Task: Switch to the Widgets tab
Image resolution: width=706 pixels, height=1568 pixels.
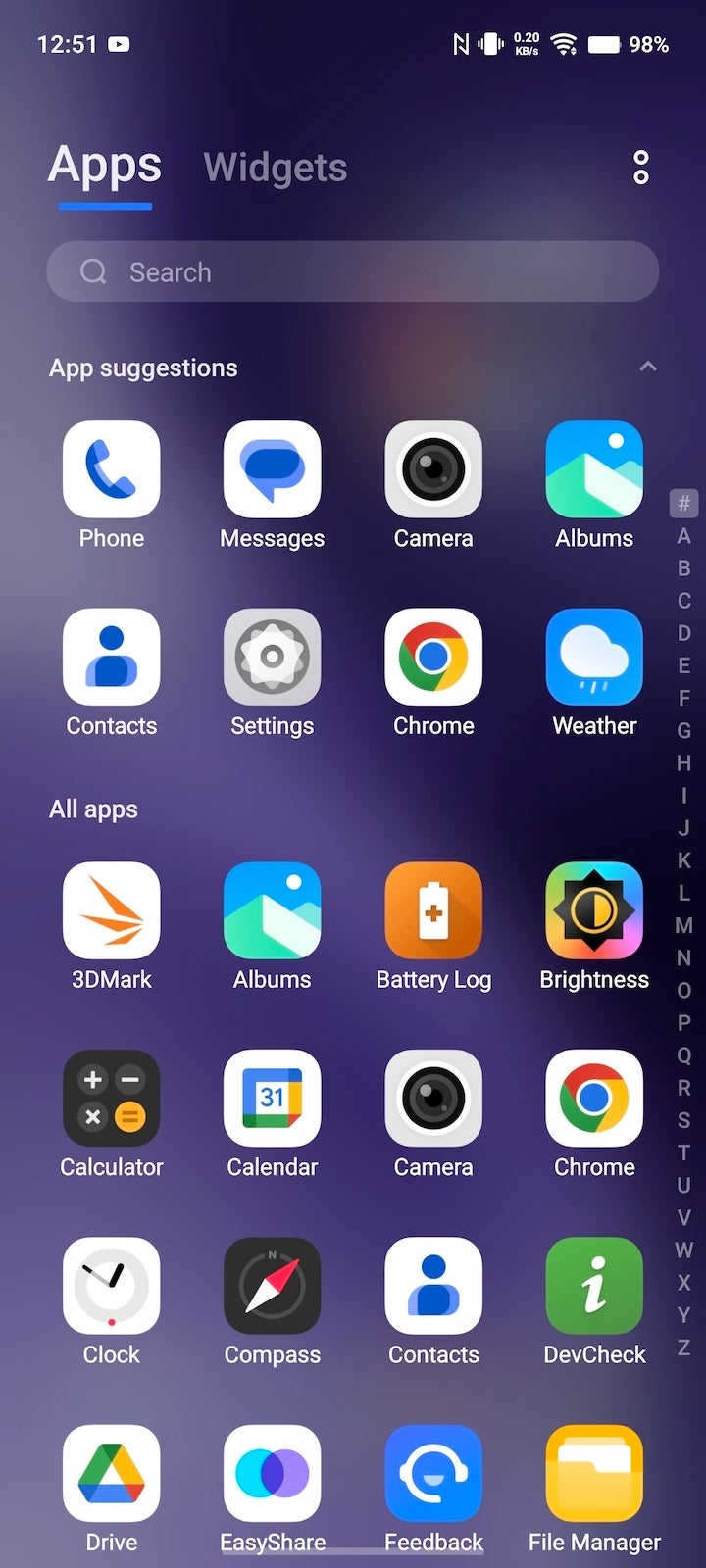Action: (x=276, y=168)
